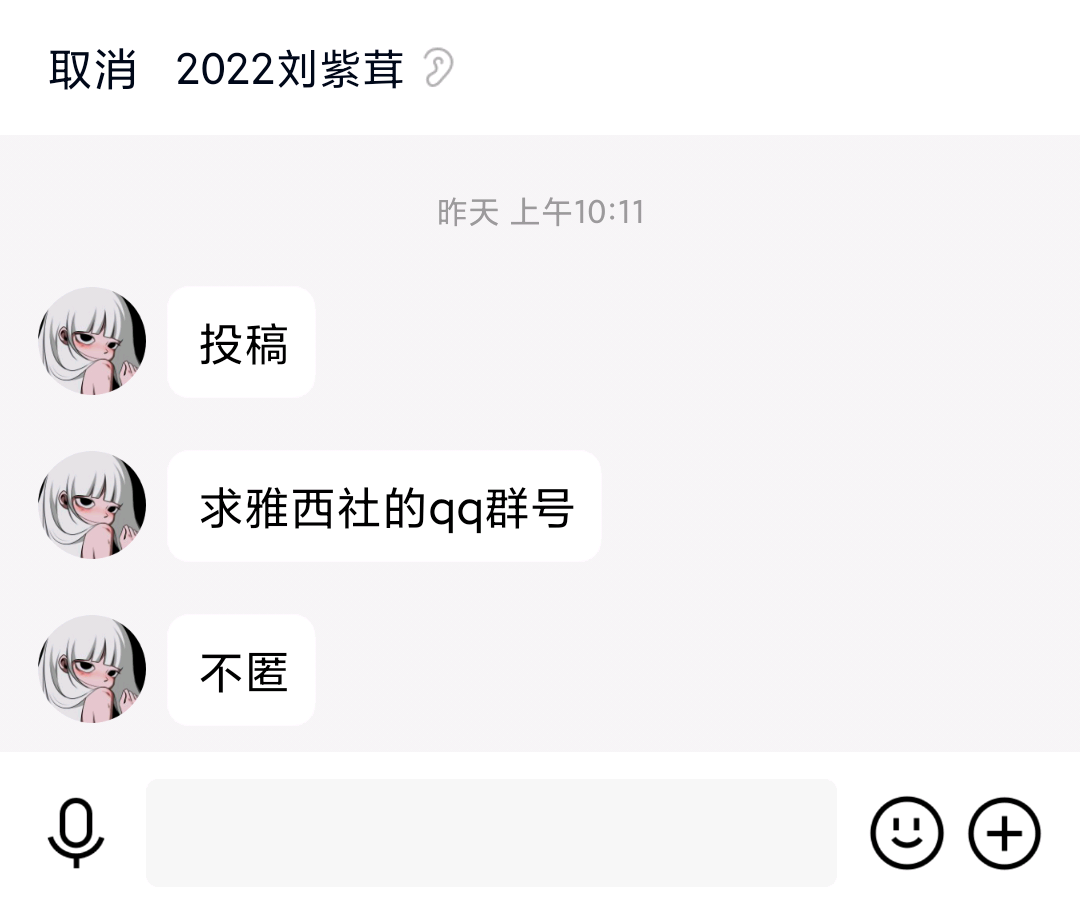Screen dimensions: 1080x914
Task: Tap the voice message microphone icon
Action: click(76, 832)
